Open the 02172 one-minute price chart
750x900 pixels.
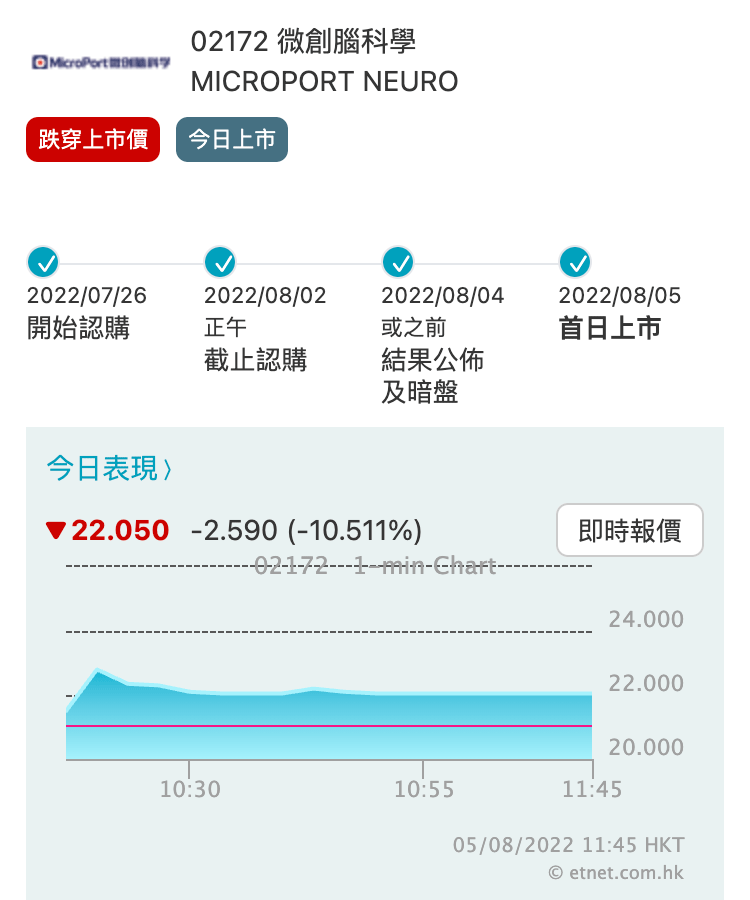330,690
